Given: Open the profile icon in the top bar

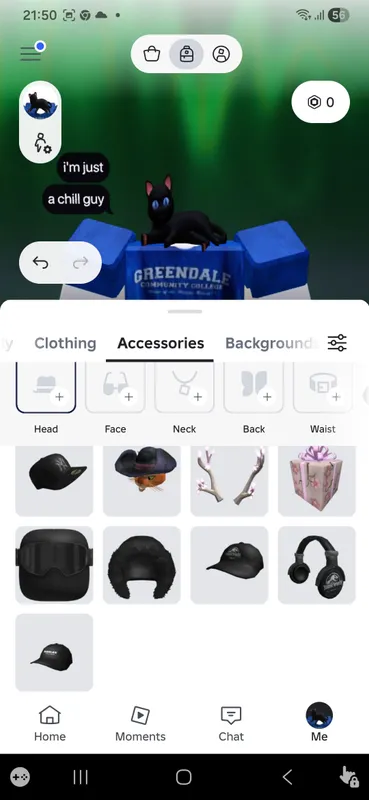Looking at the screenshot, I should coord(221,54).
